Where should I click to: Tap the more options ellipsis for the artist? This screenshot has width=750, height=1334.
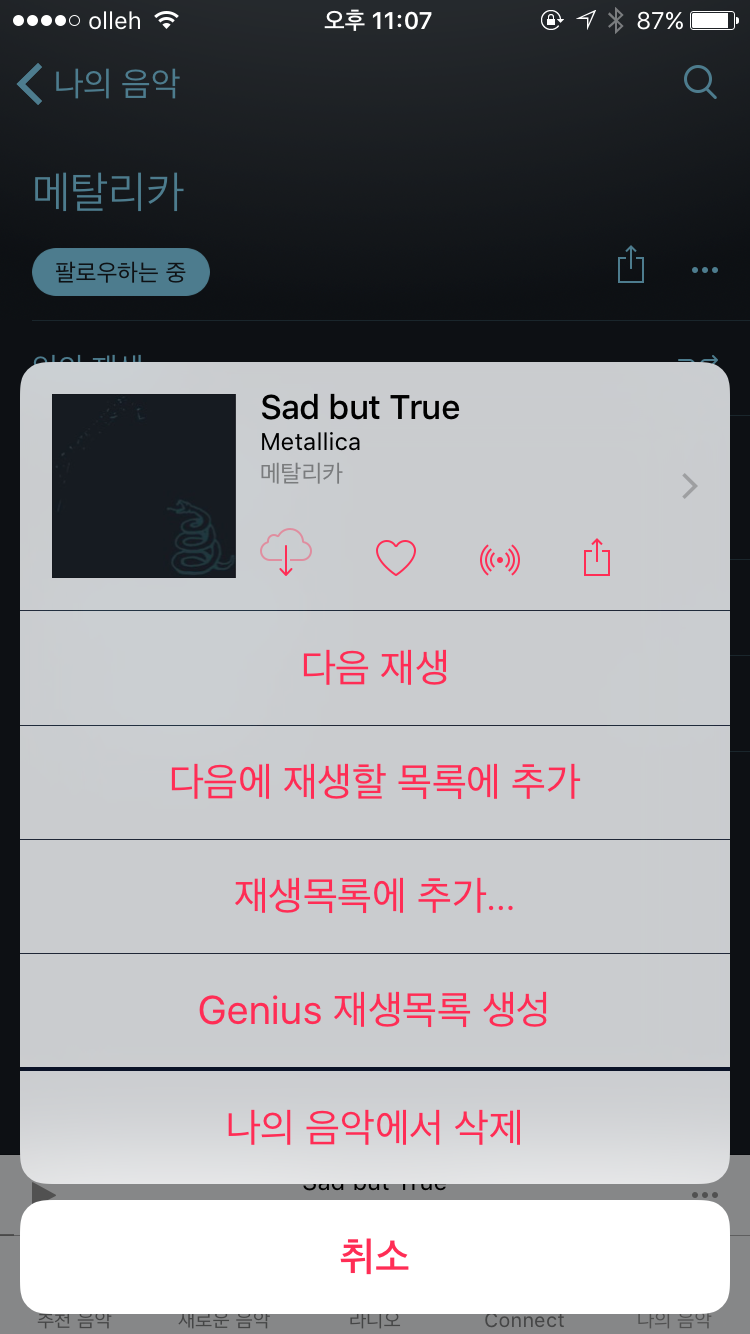pyautogui.click(x=704, y=269)
